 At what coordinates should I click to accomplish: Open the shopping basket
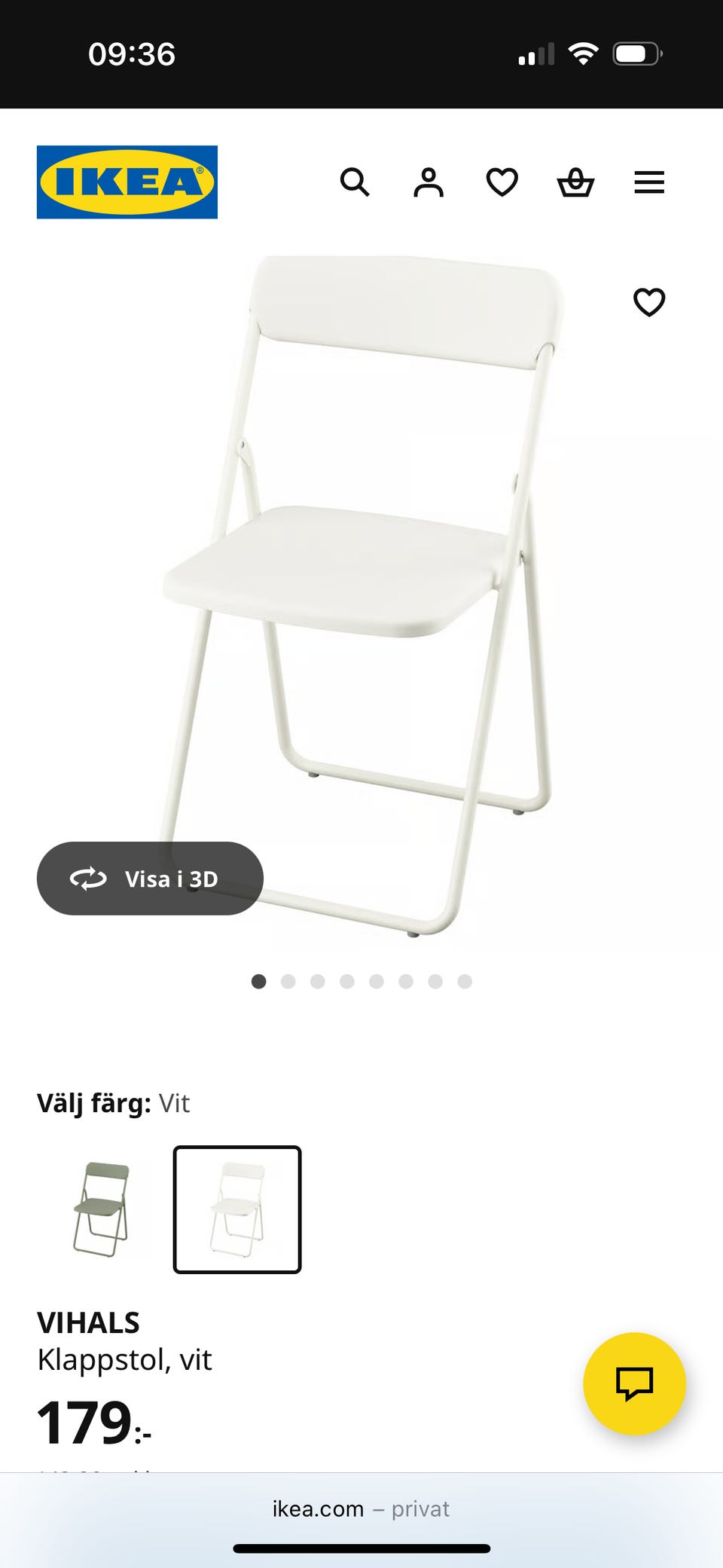(x=575, y=183)
